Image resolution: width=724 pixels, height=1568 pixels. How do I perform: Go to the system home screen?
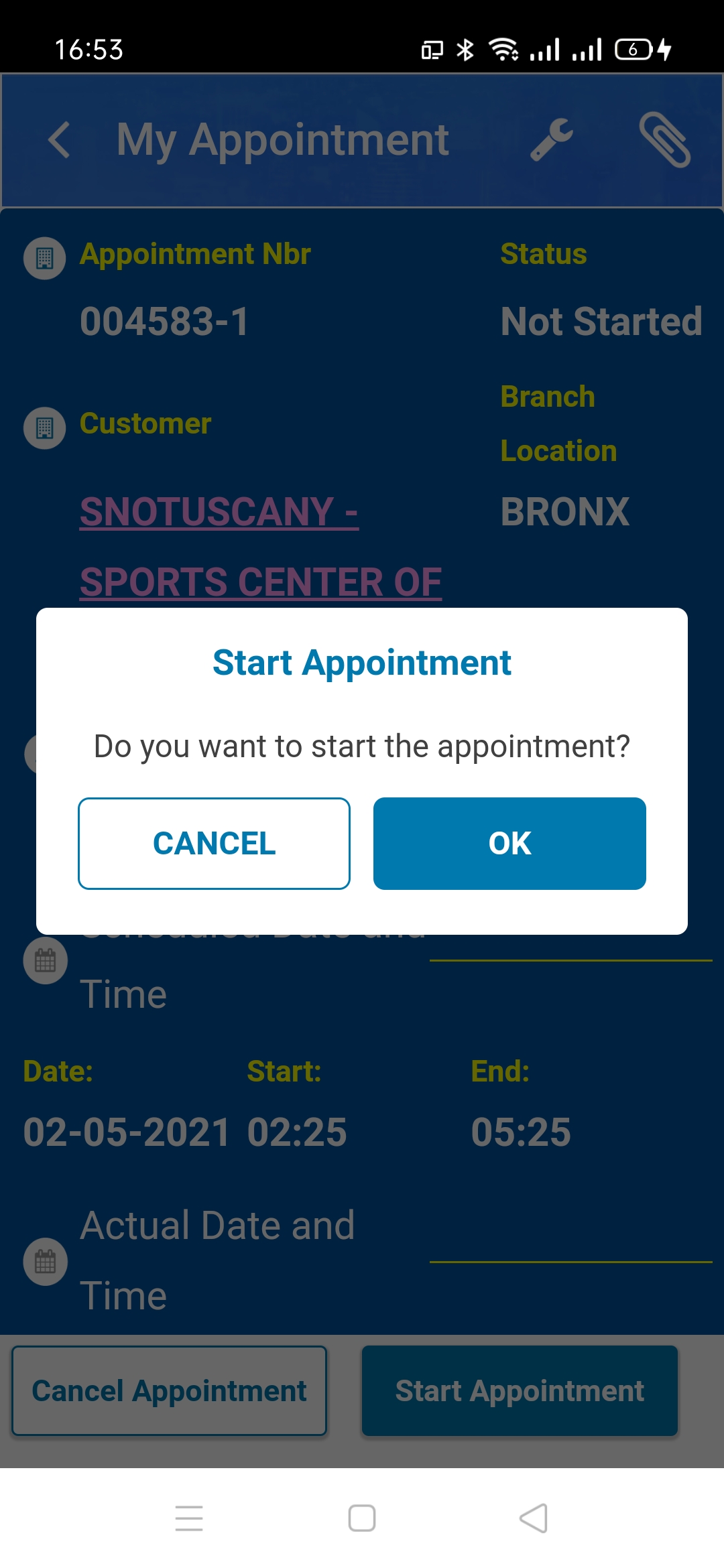tap(362, 1518)
